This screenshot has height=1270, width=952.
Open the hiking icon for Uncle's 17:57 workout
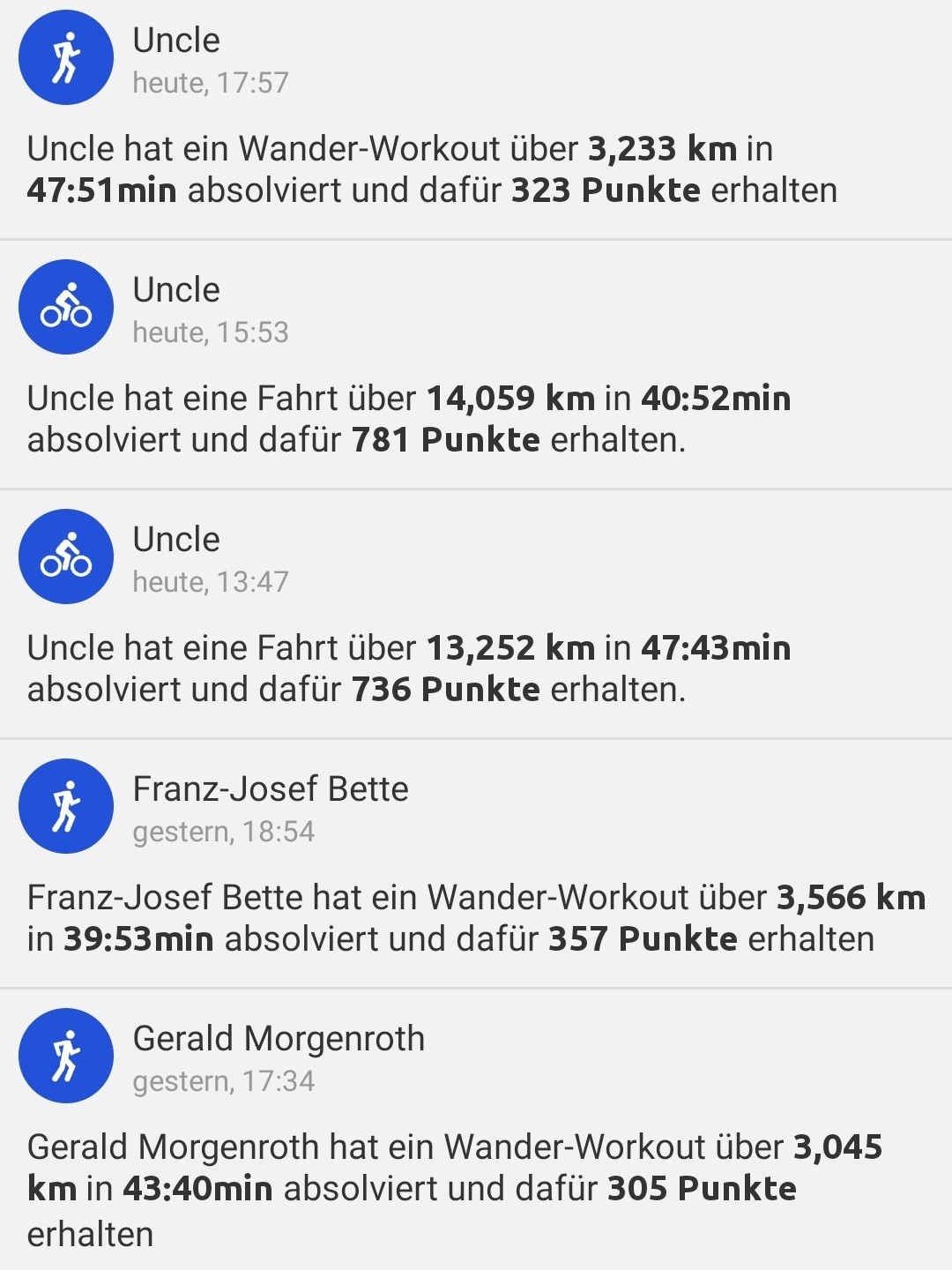(65, 56)
